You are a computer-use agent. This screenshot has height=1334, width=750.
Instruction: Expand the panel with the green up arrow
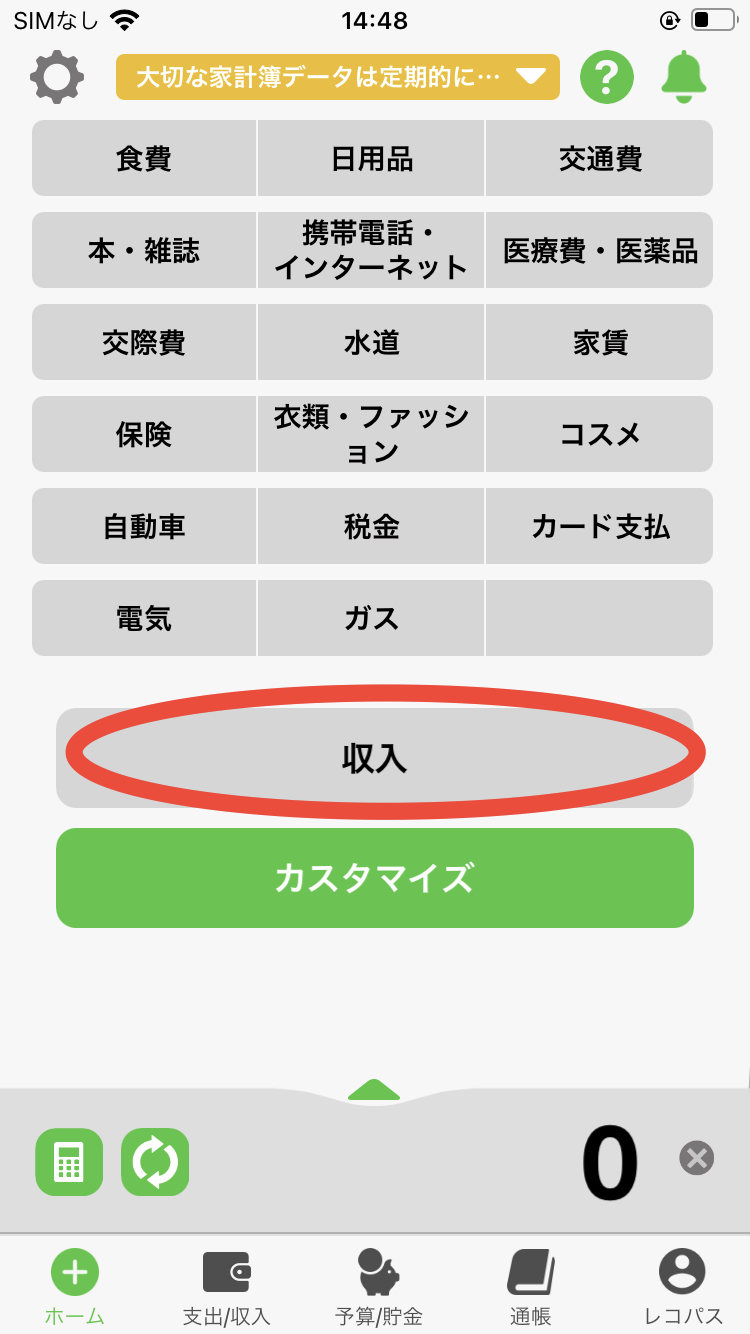pyautogui.click(x=374, y=1090)
